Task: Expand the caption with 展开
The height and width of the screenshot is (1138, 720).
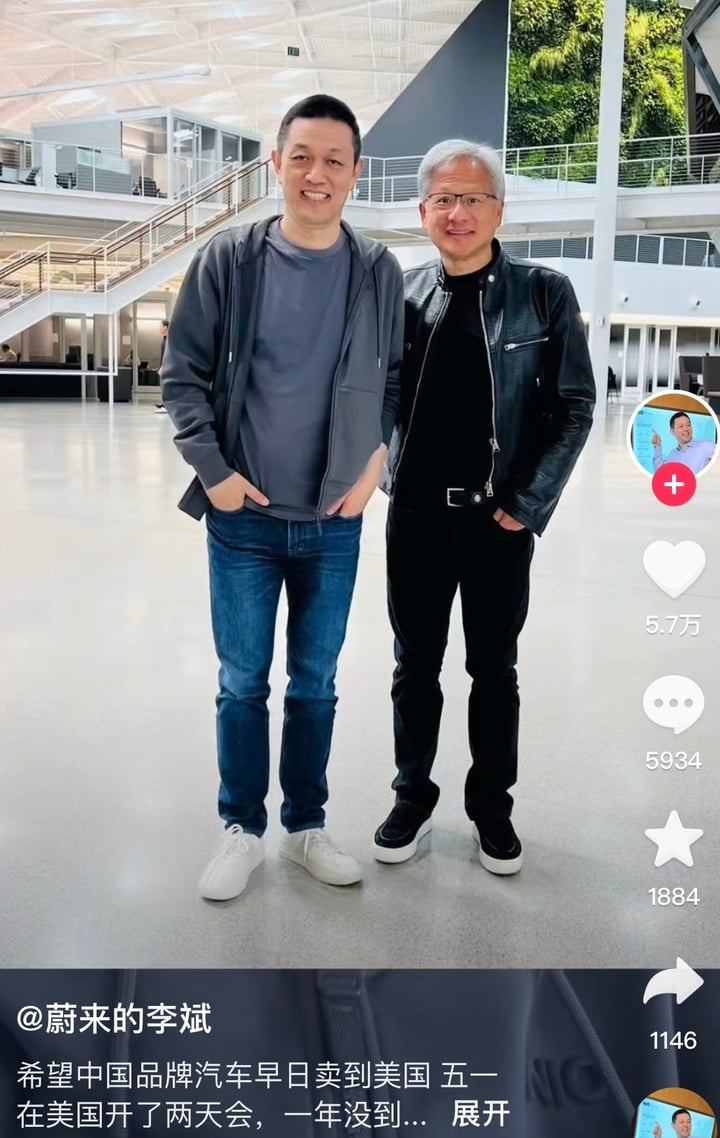Action: tap(480, 1113)
